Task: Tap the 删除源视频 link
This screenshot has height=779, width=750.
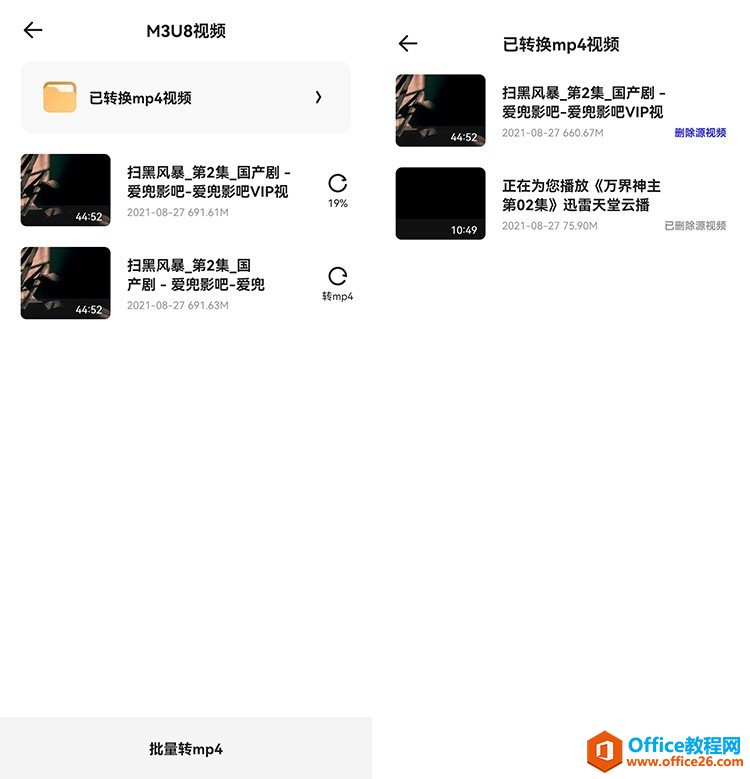Action: (x=700, y=132)
